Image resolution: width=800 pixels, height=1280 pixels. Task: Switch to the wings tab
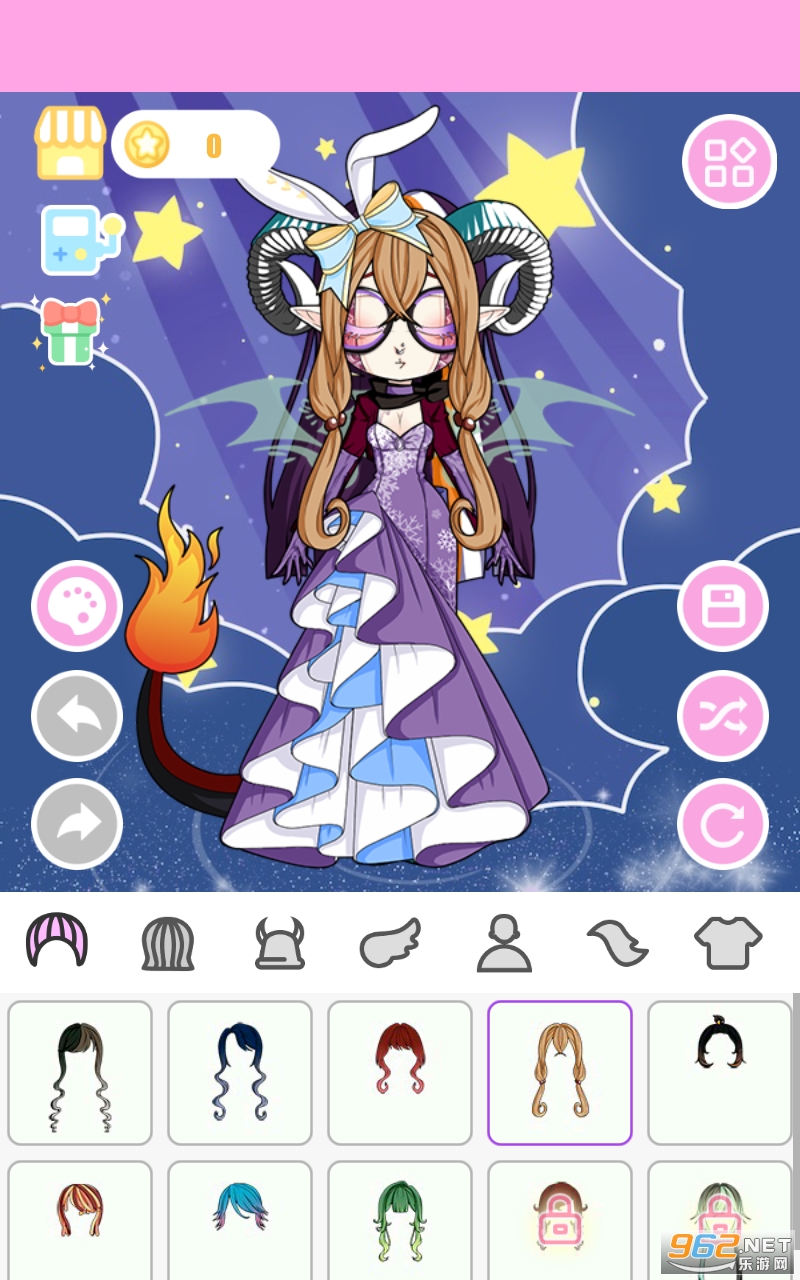[391, 942]
